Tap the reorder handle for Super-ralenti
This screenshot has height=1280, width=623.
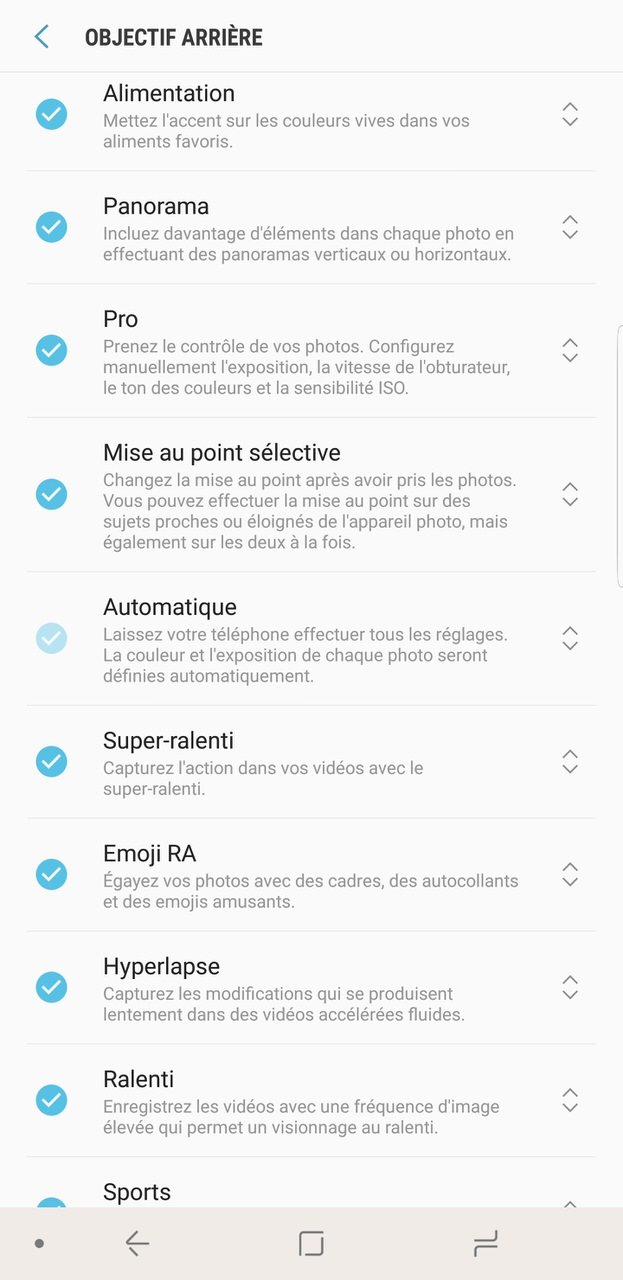[x=570, y=761]
